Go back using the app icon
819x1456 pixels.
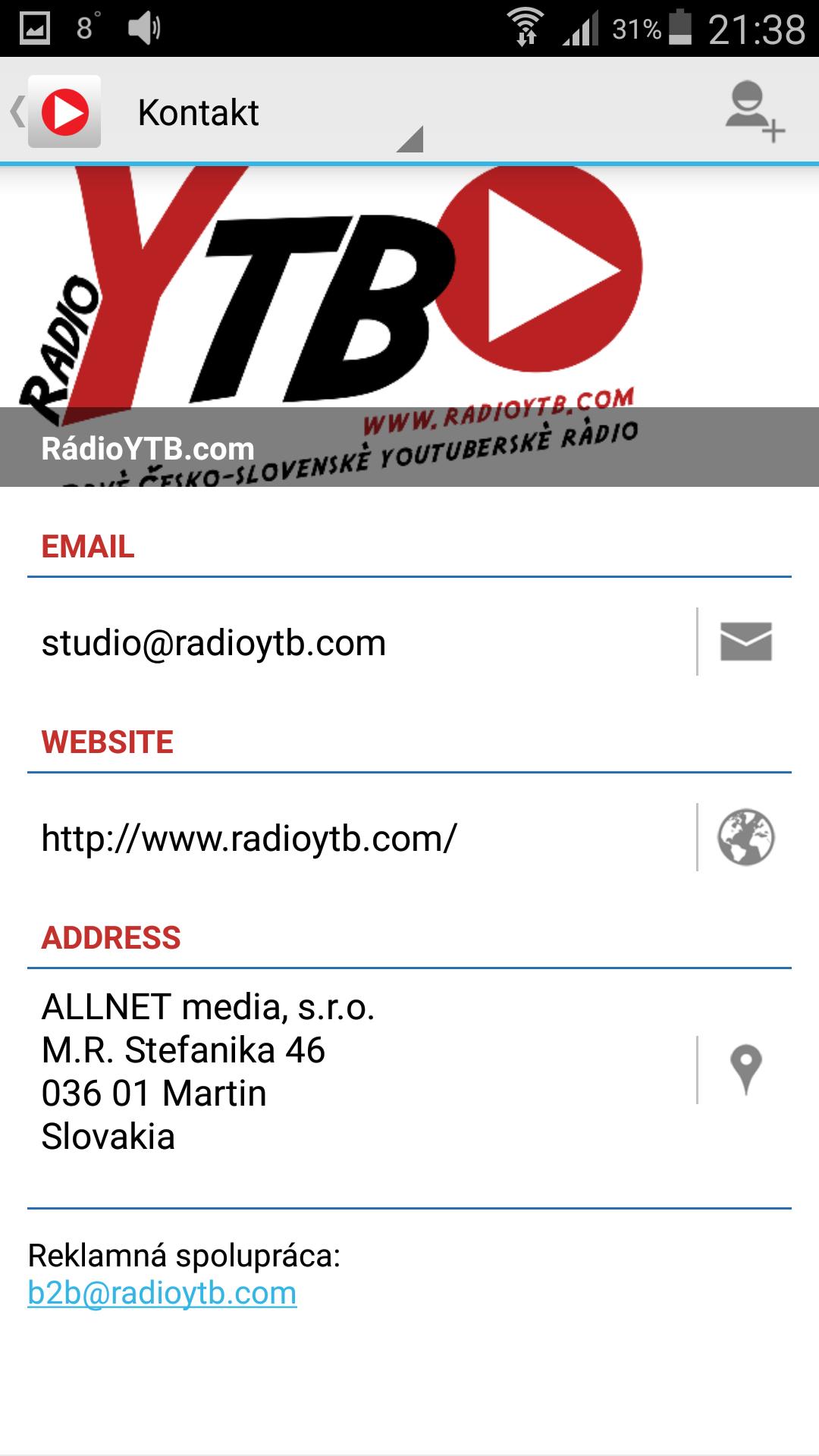click(x=55, y=112)
